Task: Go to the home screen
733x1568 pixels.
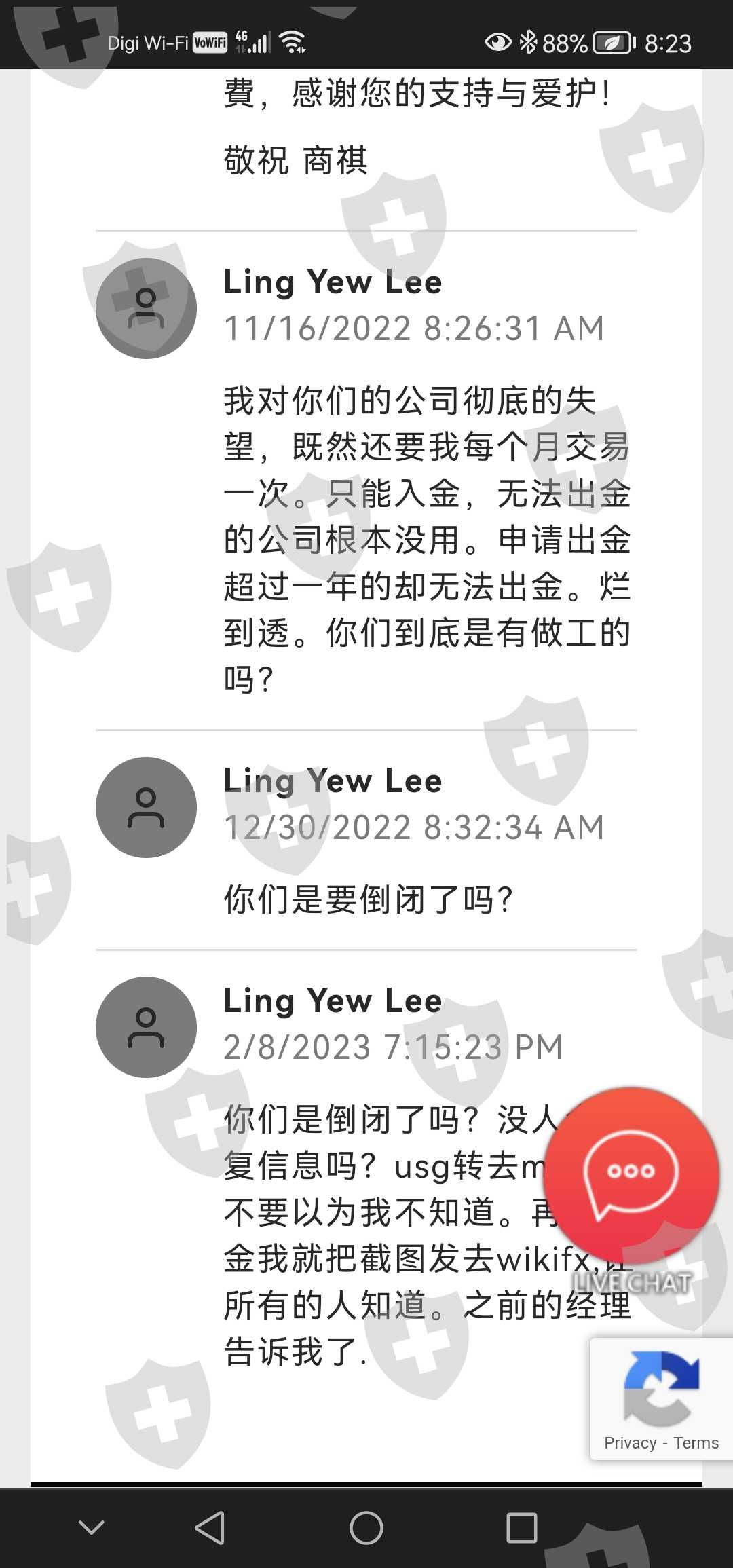Action: [x=366, y=1528]
